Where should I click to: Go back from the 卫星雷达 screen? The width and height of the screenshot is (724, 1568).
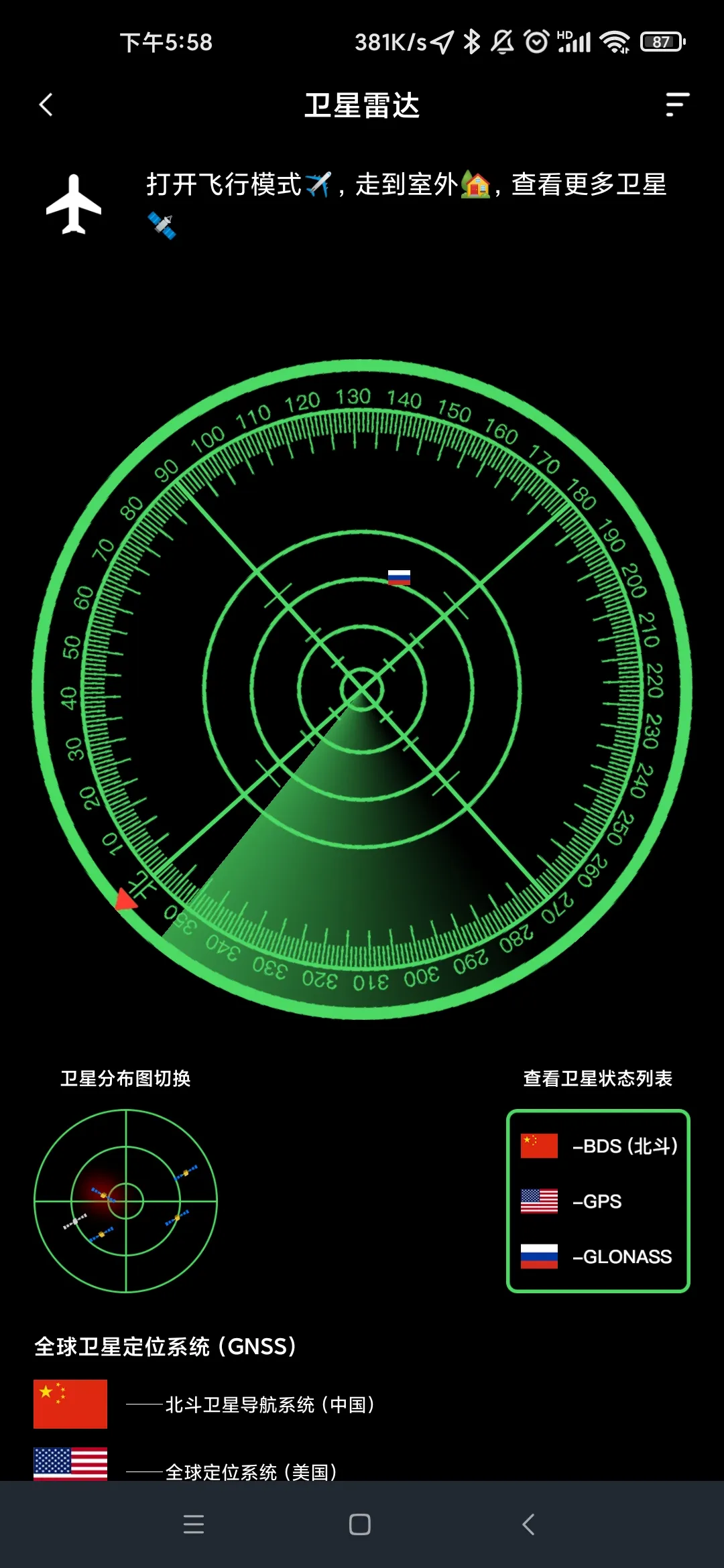46,105
